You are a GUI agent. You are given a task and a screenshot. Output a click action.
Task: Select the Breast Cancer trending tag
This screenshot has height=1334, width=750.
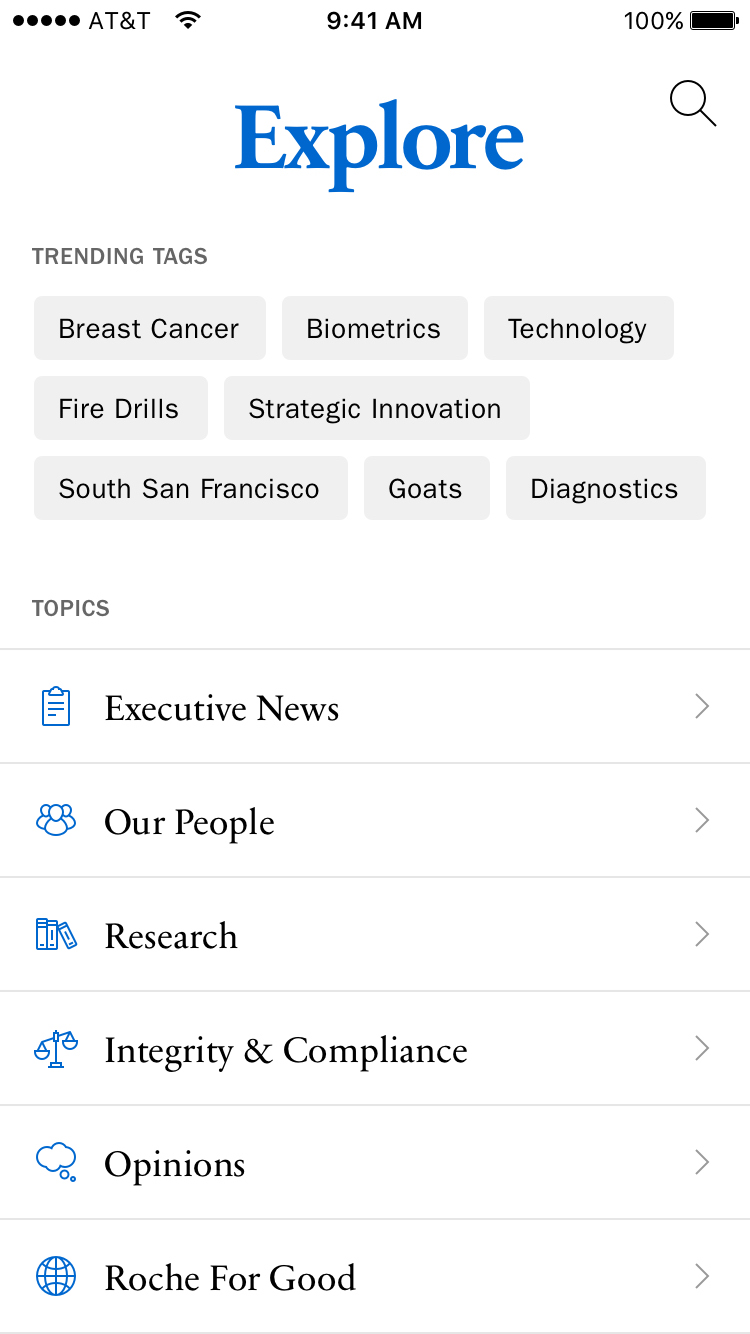149,328
